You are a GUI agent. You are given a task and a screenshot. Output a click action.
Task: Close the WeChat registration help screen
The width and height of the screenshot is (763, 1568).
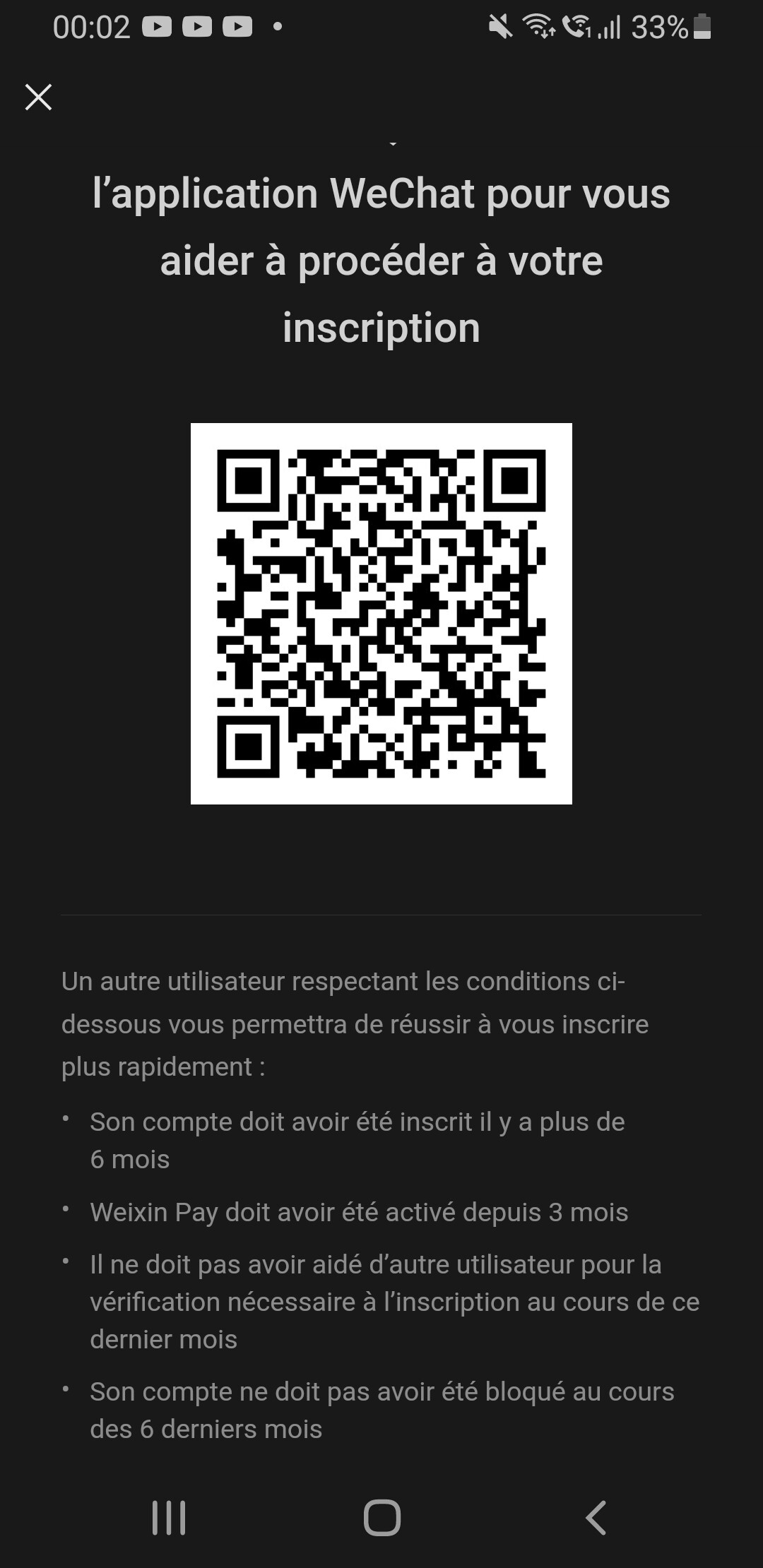point(39,97)
